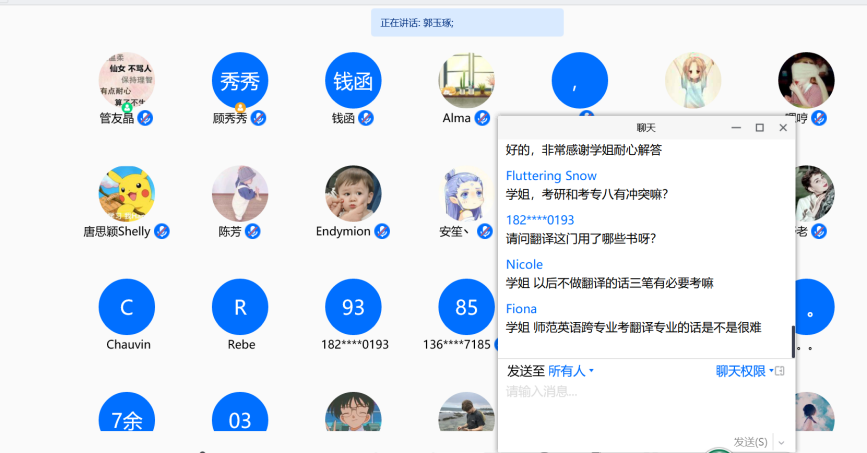Tap Rebe's participant avatar
Image resolution: width=867 pixels, height=453 pixels.
tap(240, 307)
